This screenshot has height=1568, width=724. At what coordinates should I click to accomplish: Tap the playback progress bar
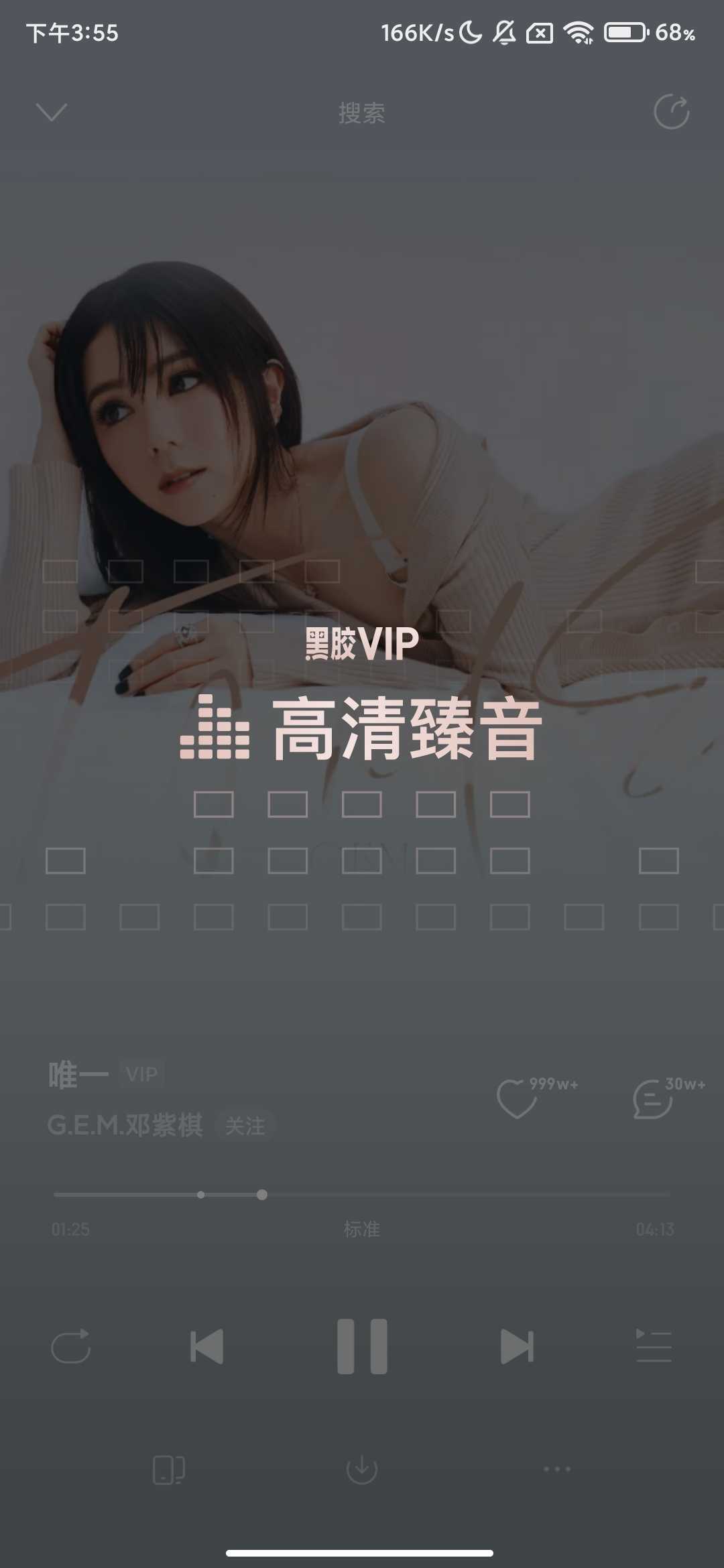[x=402, y=1195]
